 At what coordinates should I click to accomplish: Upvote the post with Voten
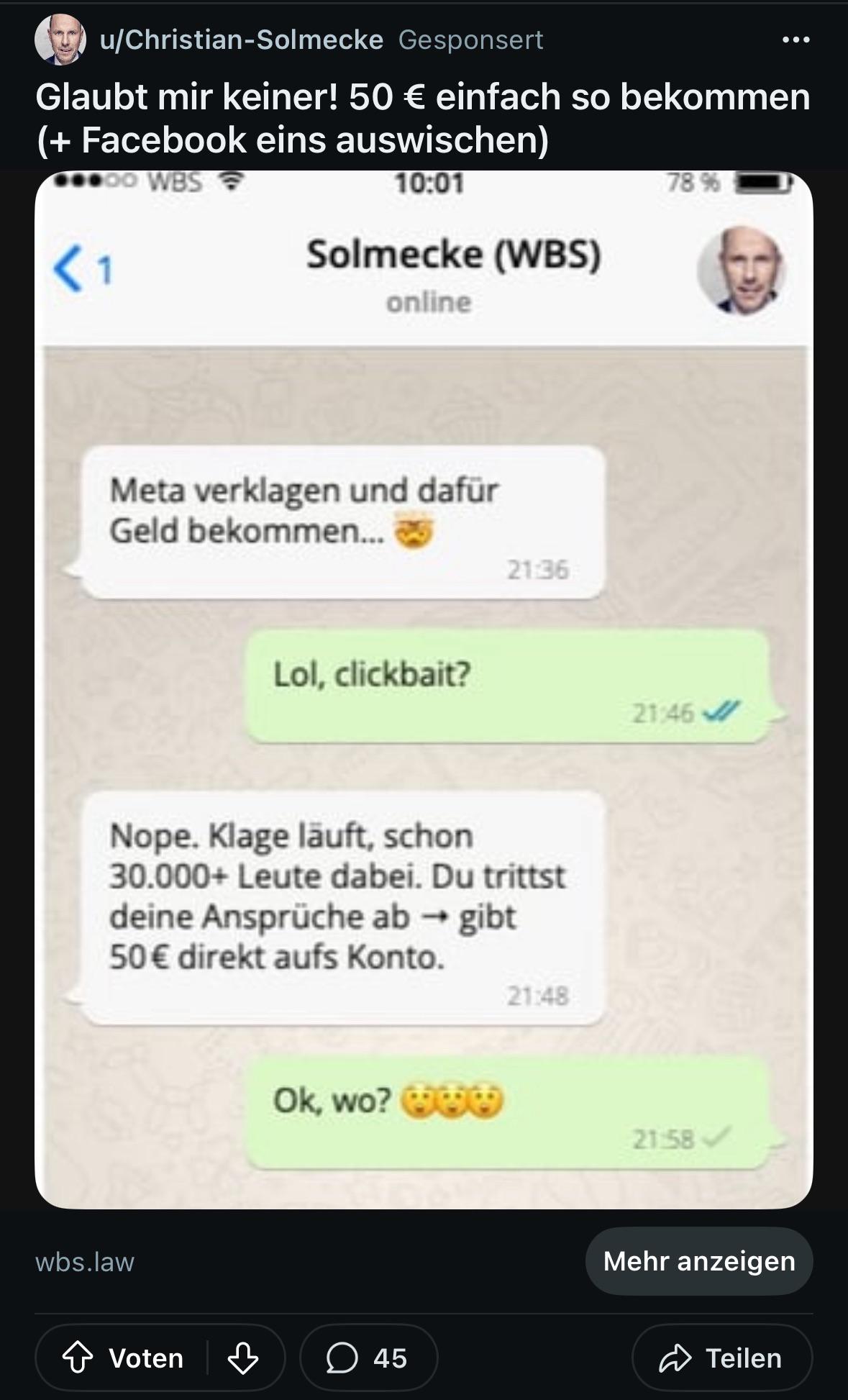click(x=122, y=1358)
